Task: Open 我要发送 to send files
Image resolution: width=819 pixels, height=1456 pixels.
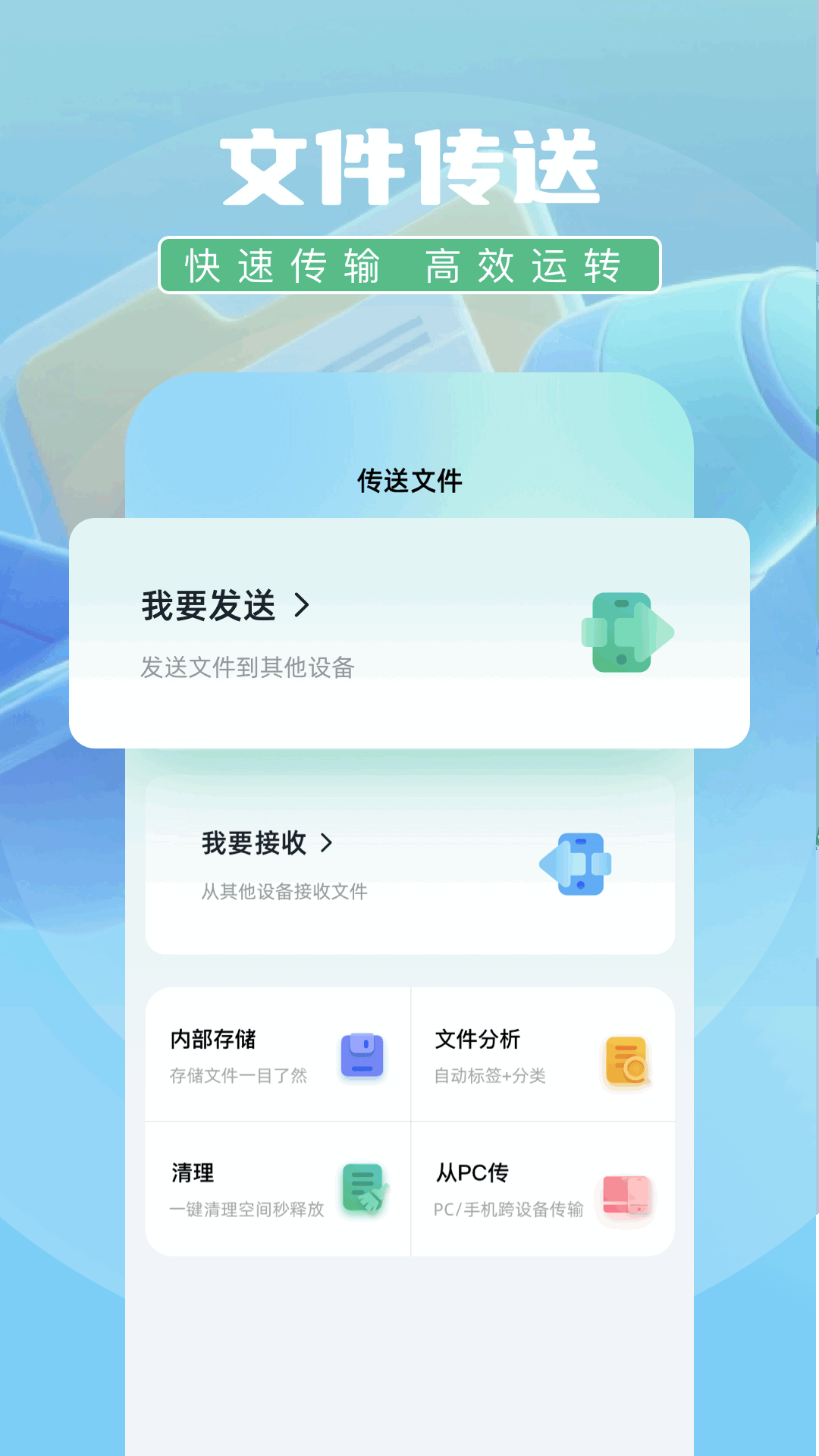Action: click(208, 607)
